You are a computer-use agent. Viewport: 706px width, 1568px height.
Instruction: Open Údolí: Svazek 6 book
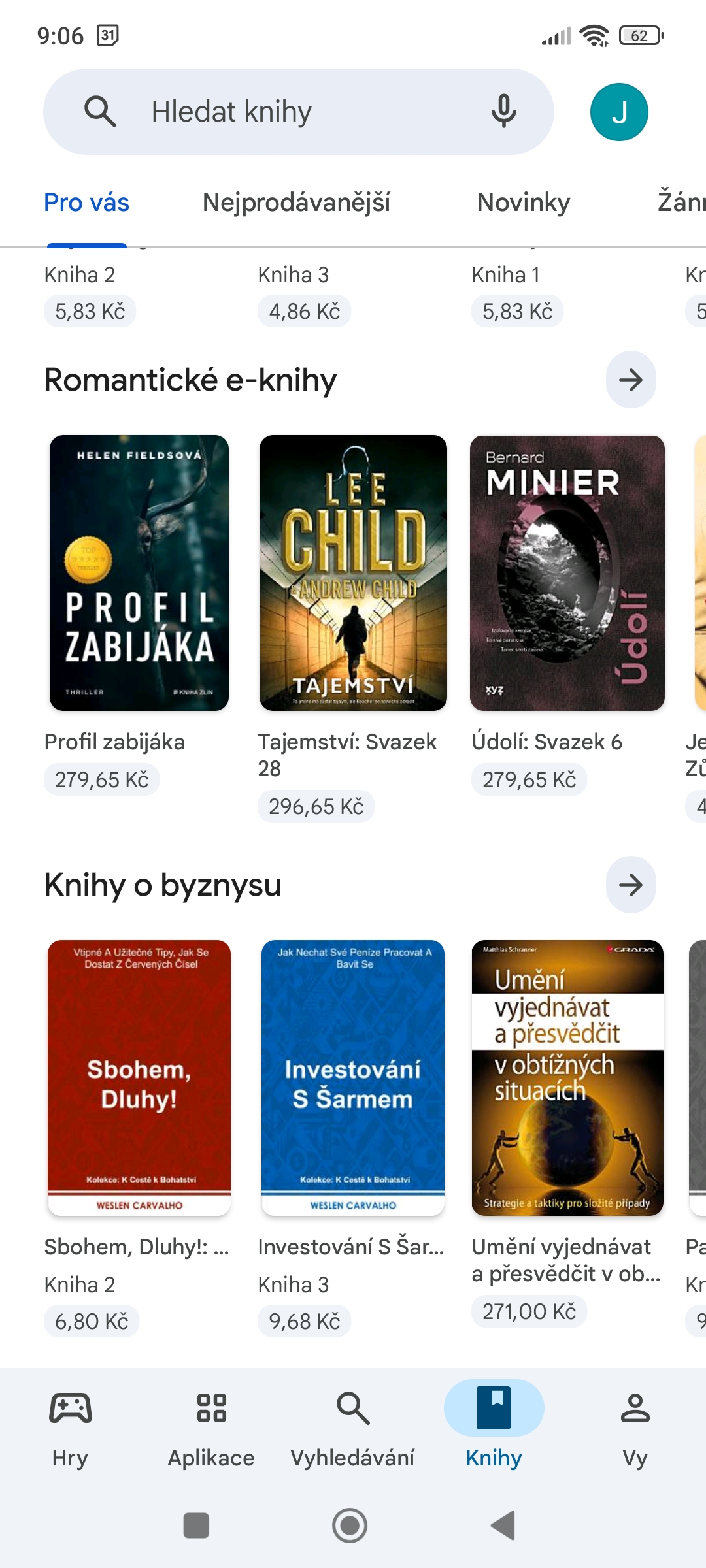click(567, 573)
